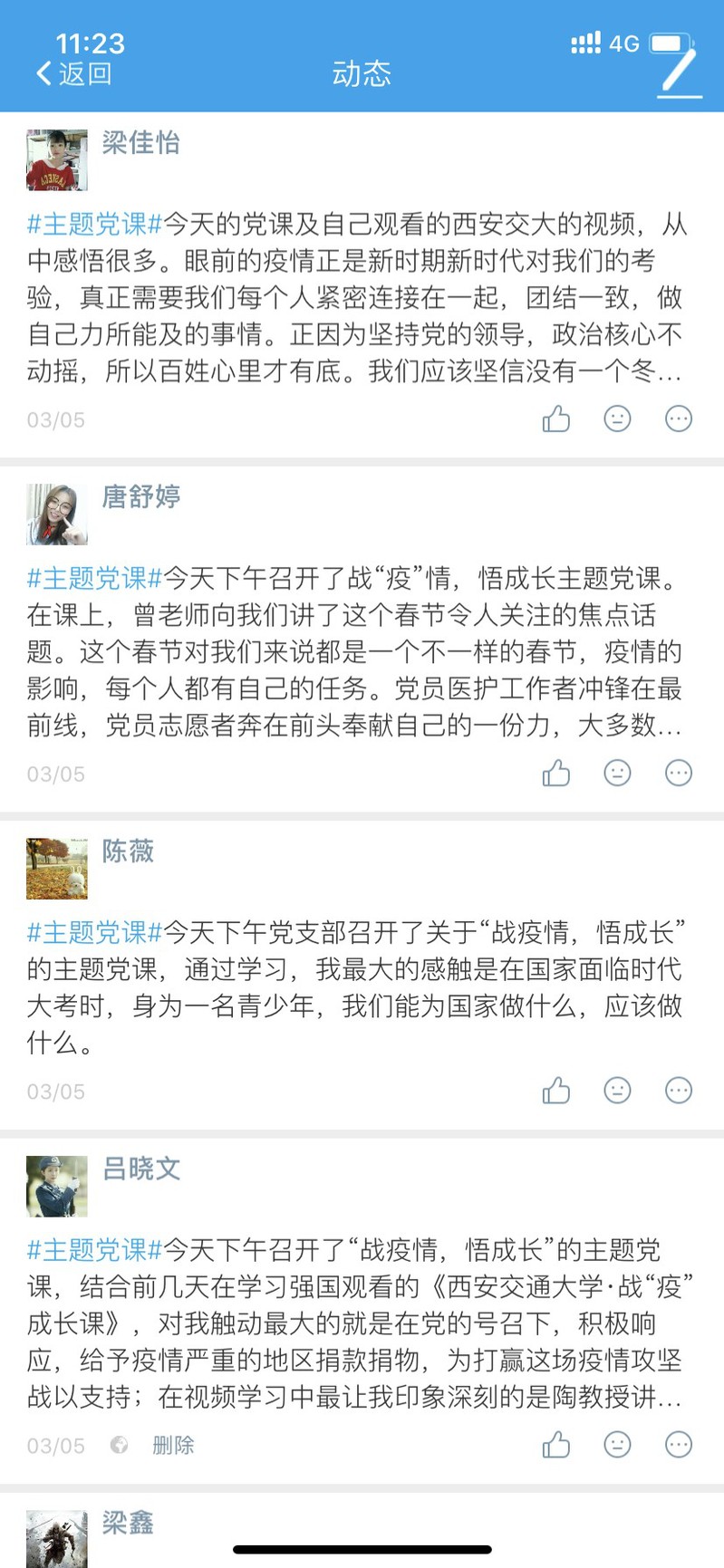The image size is (724, 1568).
Task: Like 梁佳怡's post
Action: (x=555, y=418)
